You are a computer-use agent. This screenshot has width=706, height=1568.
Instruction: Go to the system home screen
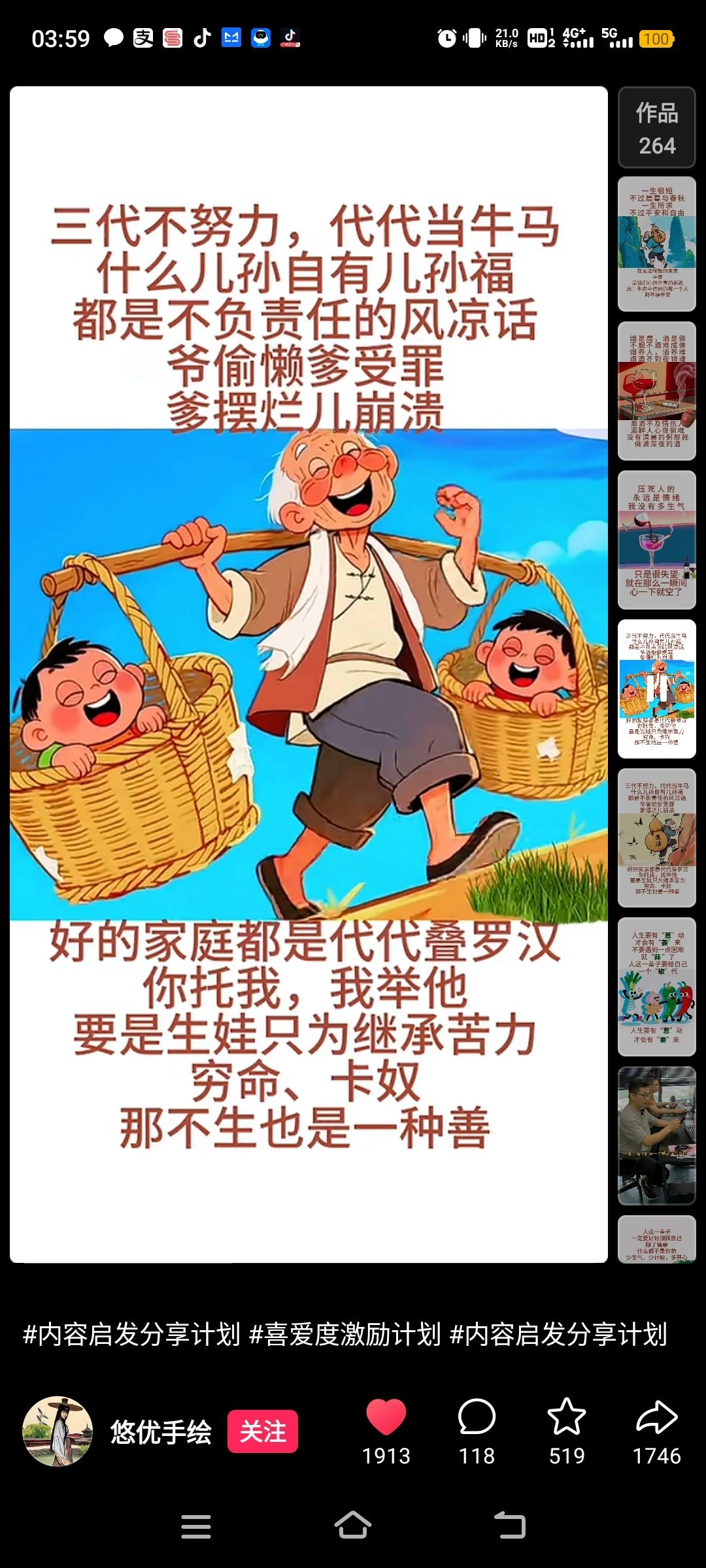pyautogui.click(x=353, y=1526)
